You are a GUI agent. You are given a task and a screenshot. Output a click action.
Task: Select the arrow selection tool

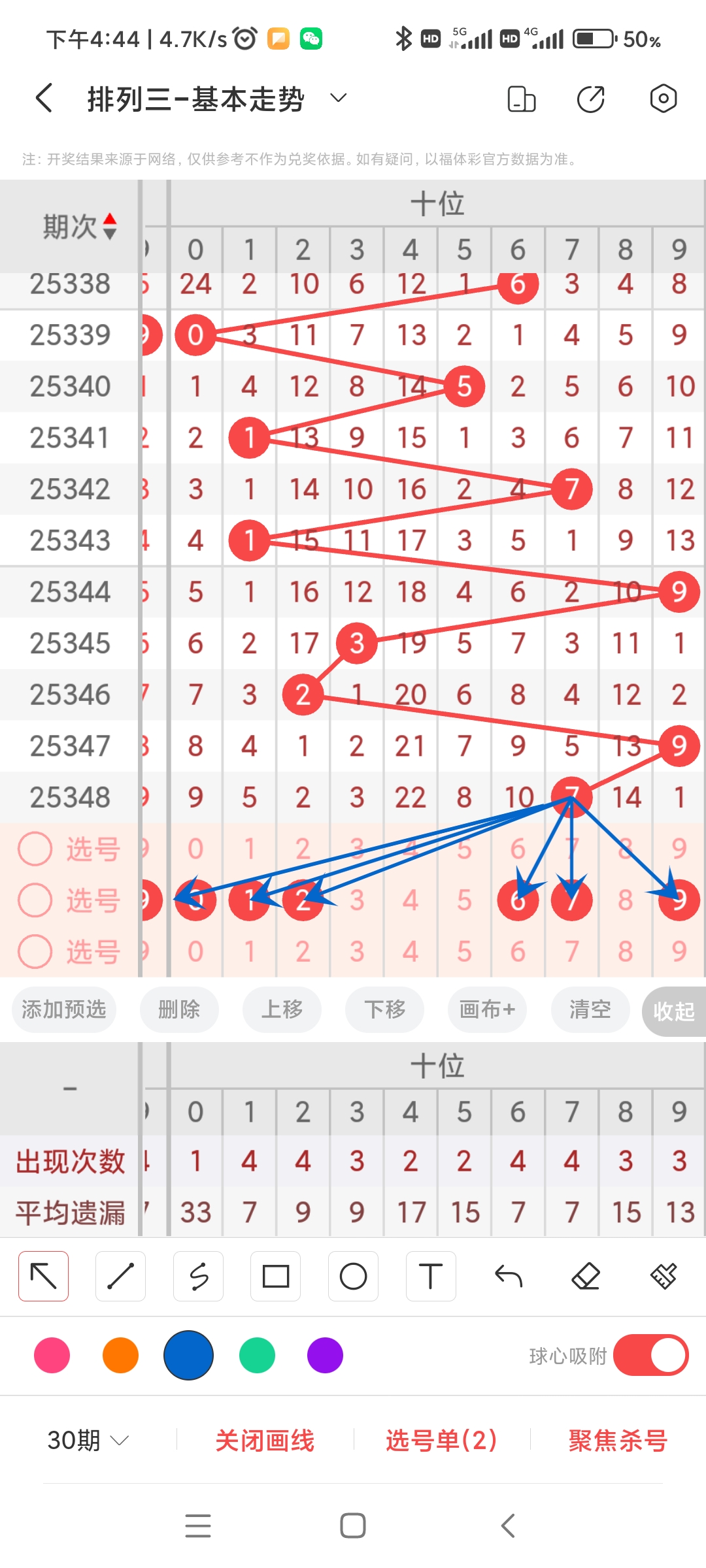[43, 1275]
